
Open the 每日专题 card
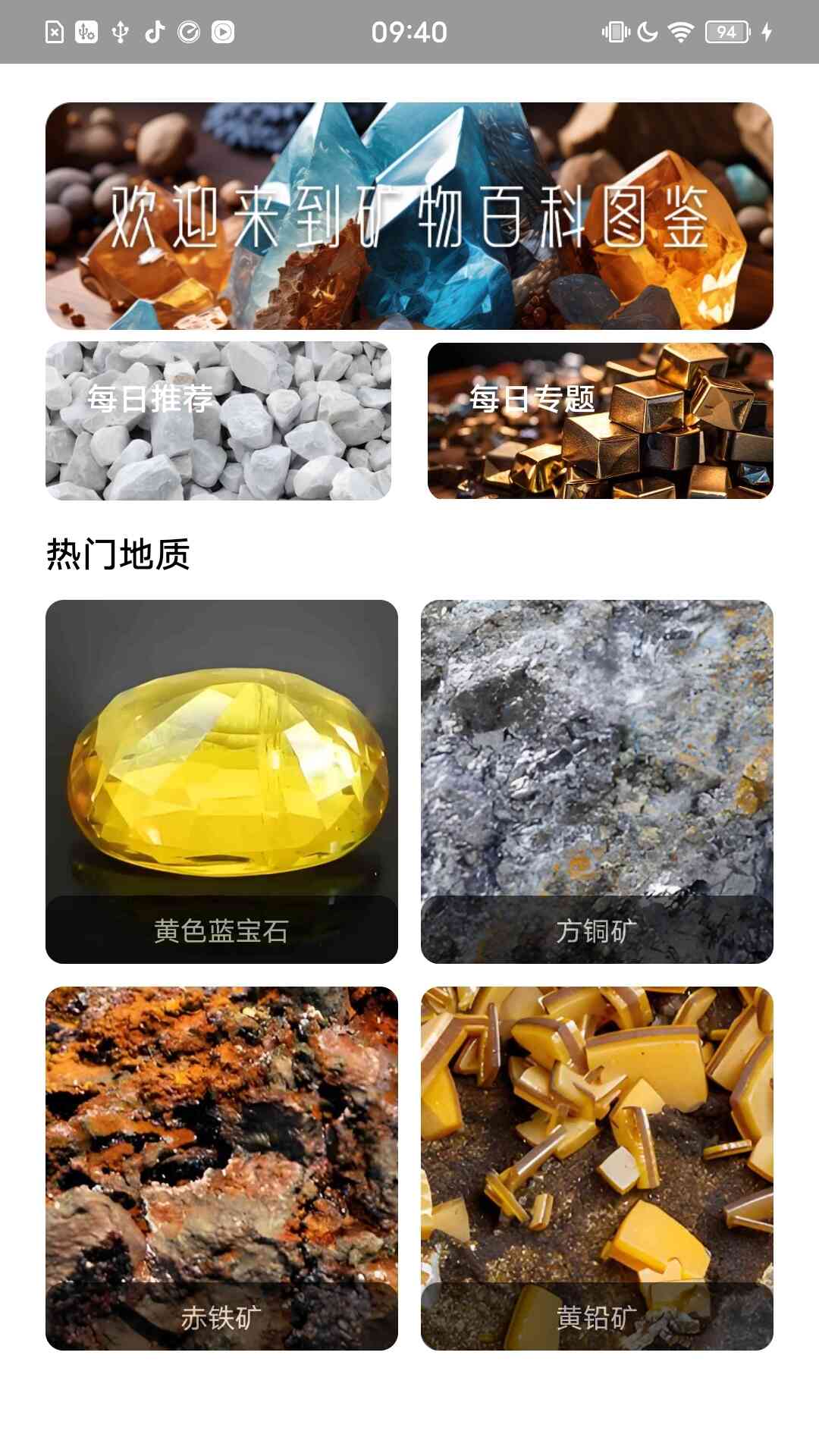coord(601,421)
